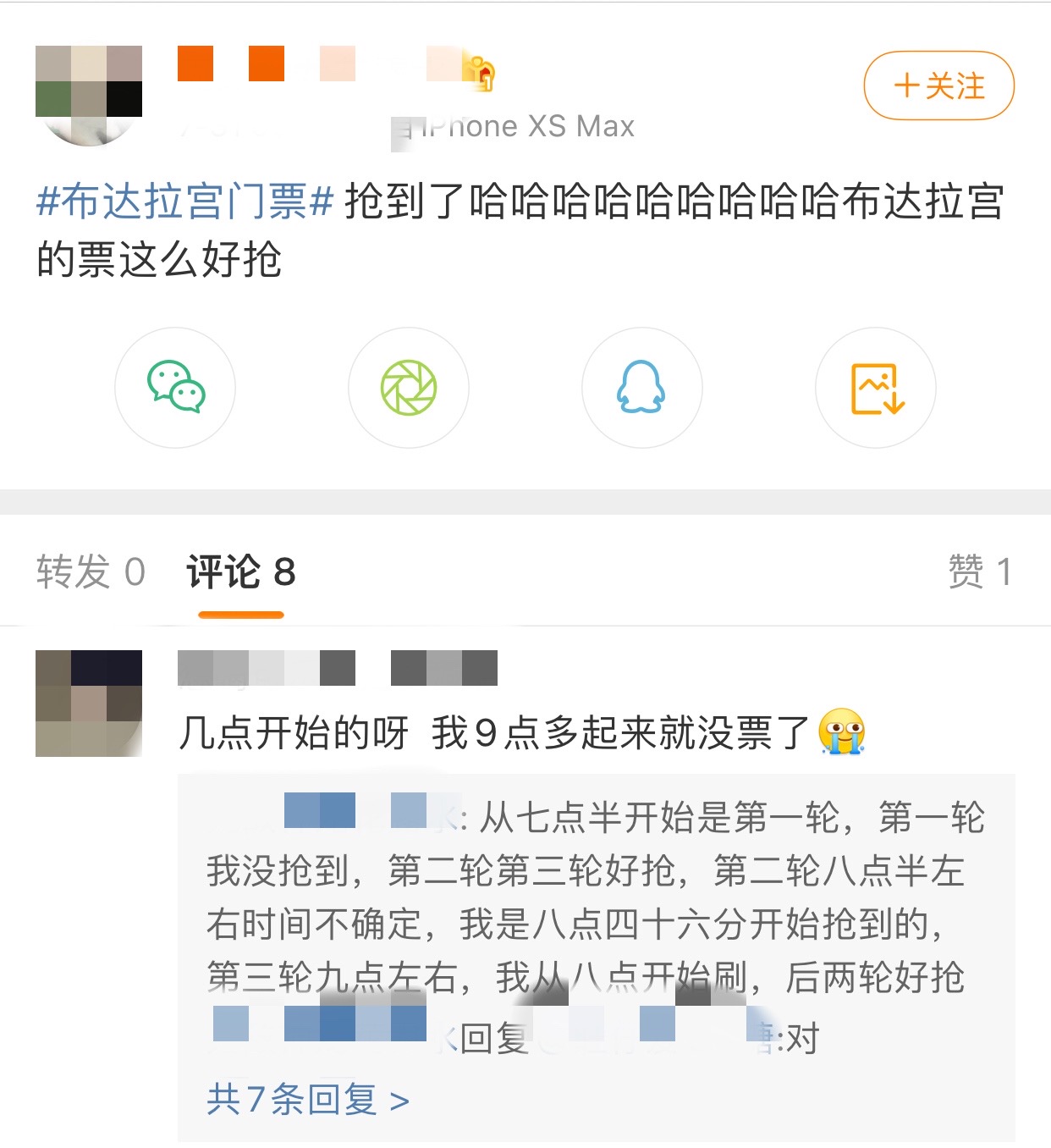
Task: Switch to the 转发 tab
Action: point(89,571)
